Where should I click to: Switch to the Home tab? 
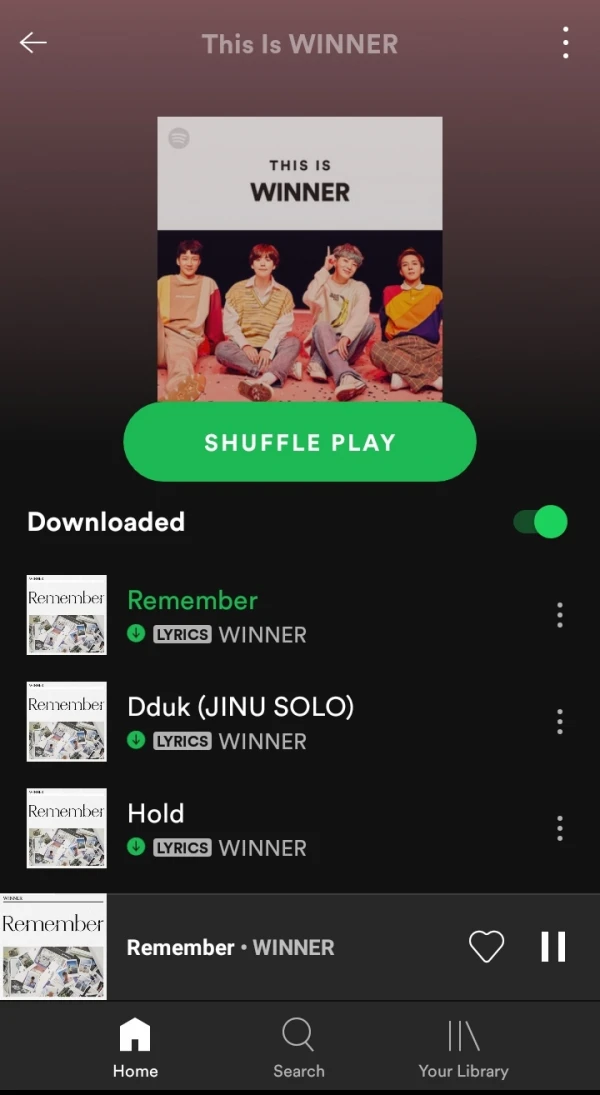(135, 1048)
